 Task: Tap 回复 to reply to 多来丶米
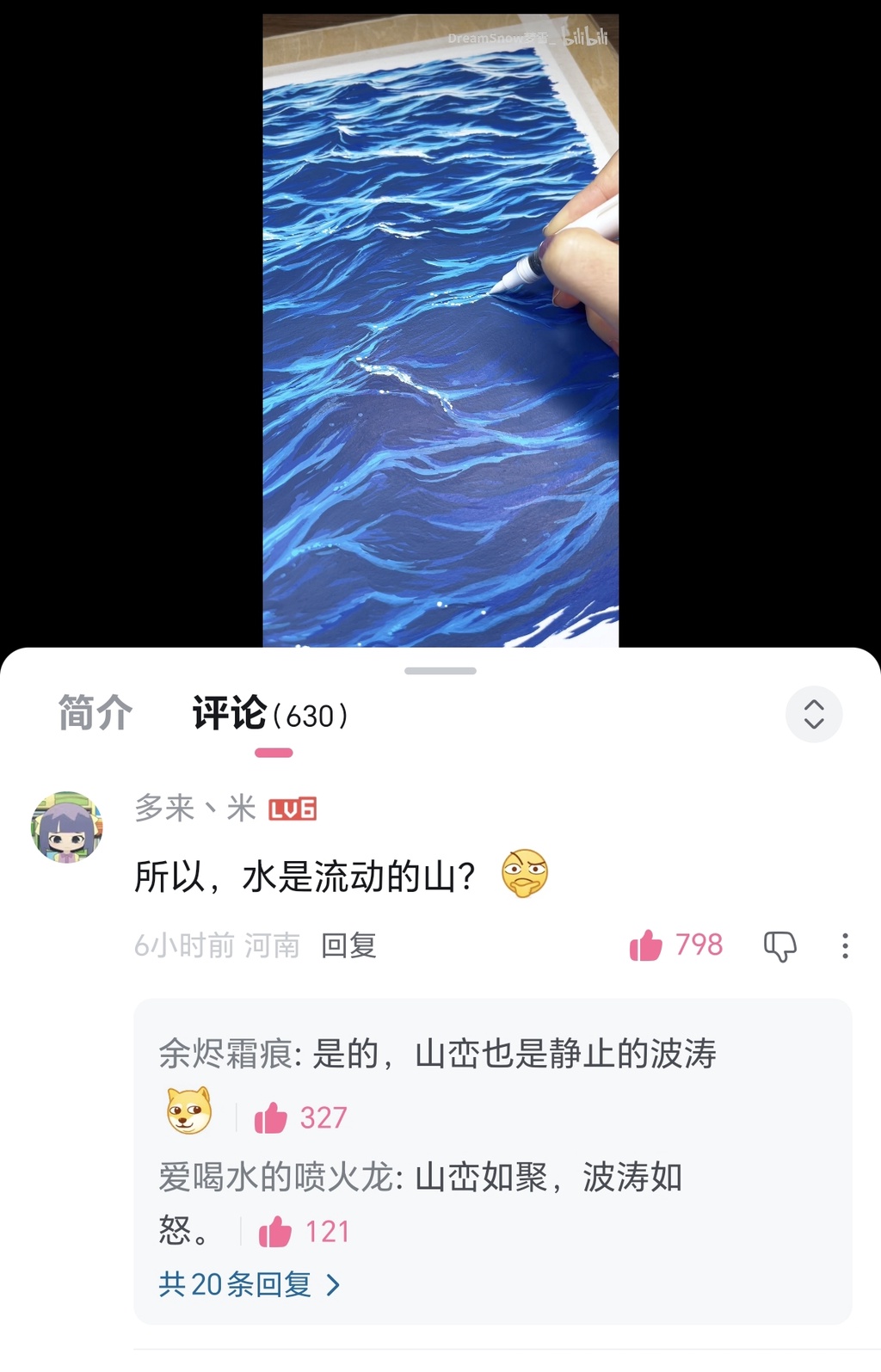coord(348,945)
